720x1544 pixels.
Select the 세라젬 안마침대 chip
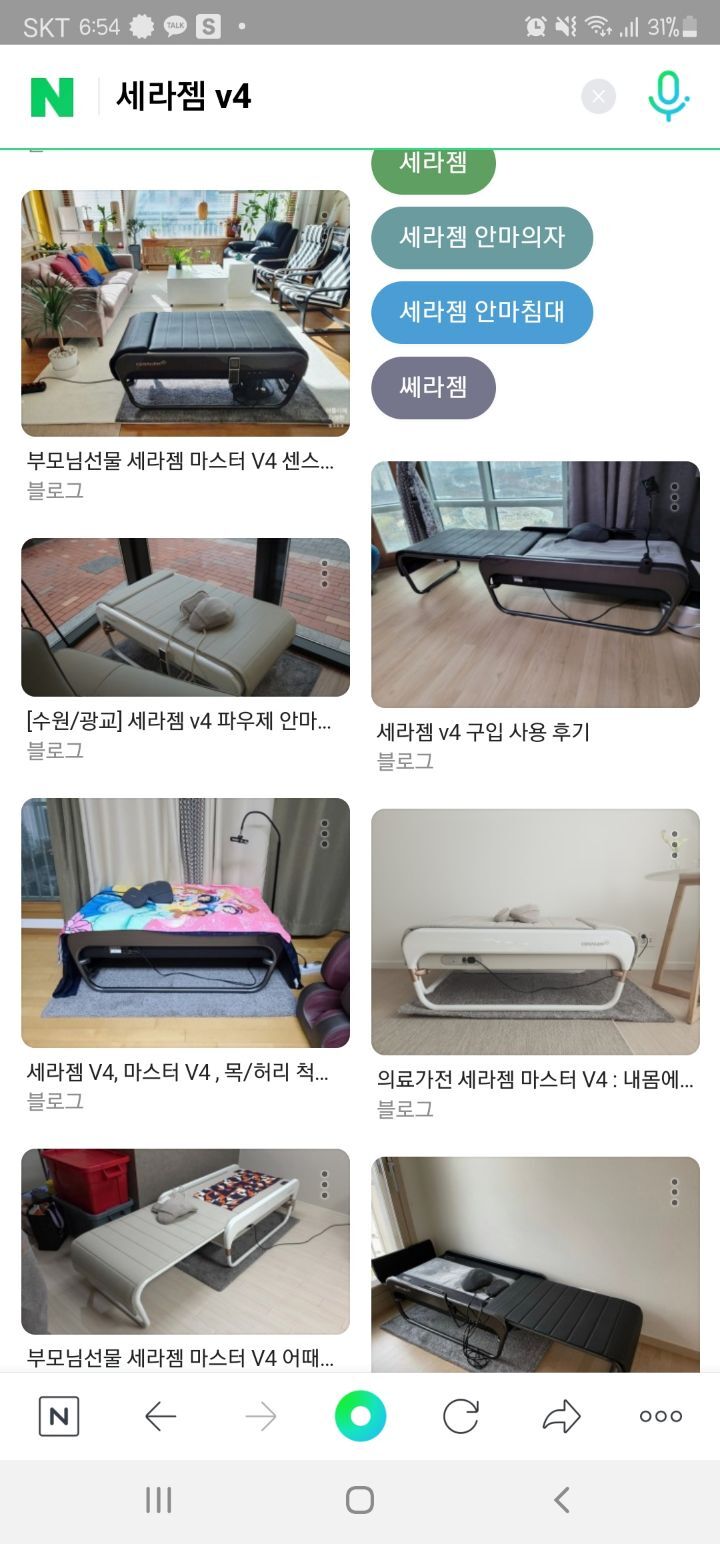[482, 312]
